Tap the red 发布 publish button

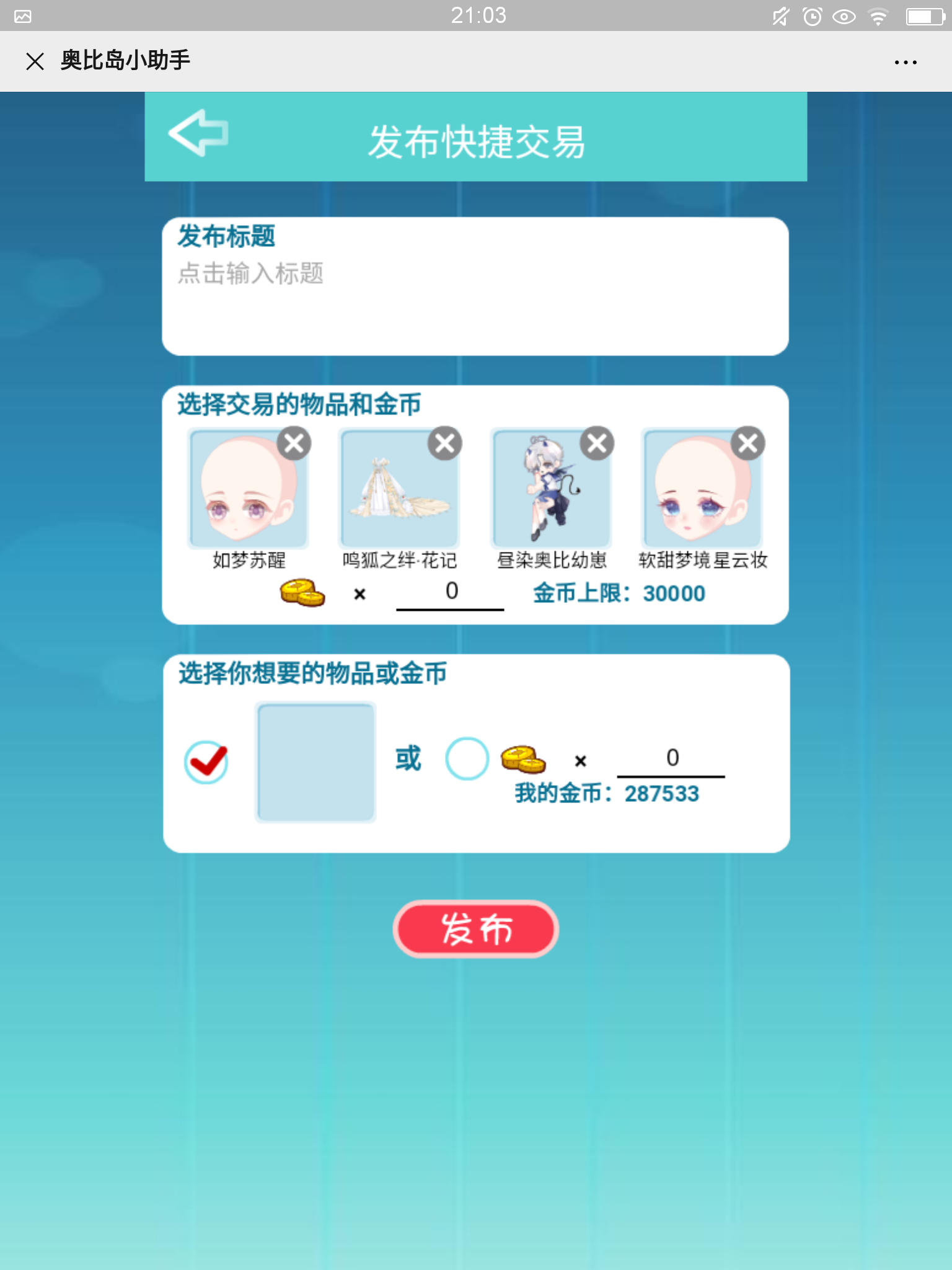tap(475, 929)
